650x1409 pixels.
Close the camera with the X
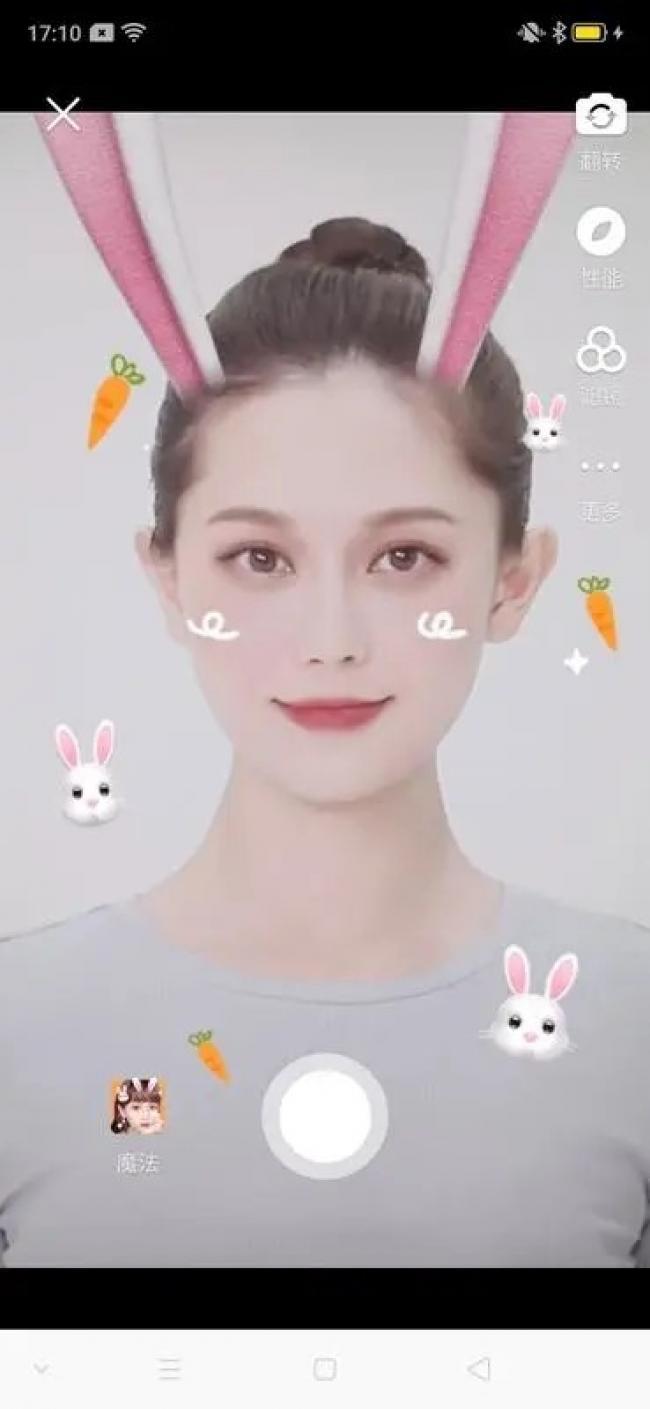coord(63,114)
